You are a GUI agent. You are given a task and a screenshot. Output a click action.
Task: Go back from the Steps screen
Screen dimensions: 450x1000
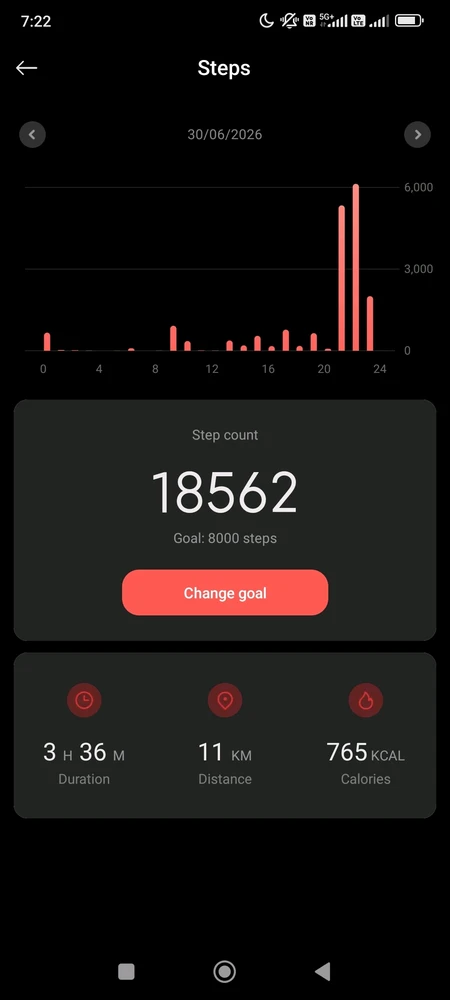[27, 68]
